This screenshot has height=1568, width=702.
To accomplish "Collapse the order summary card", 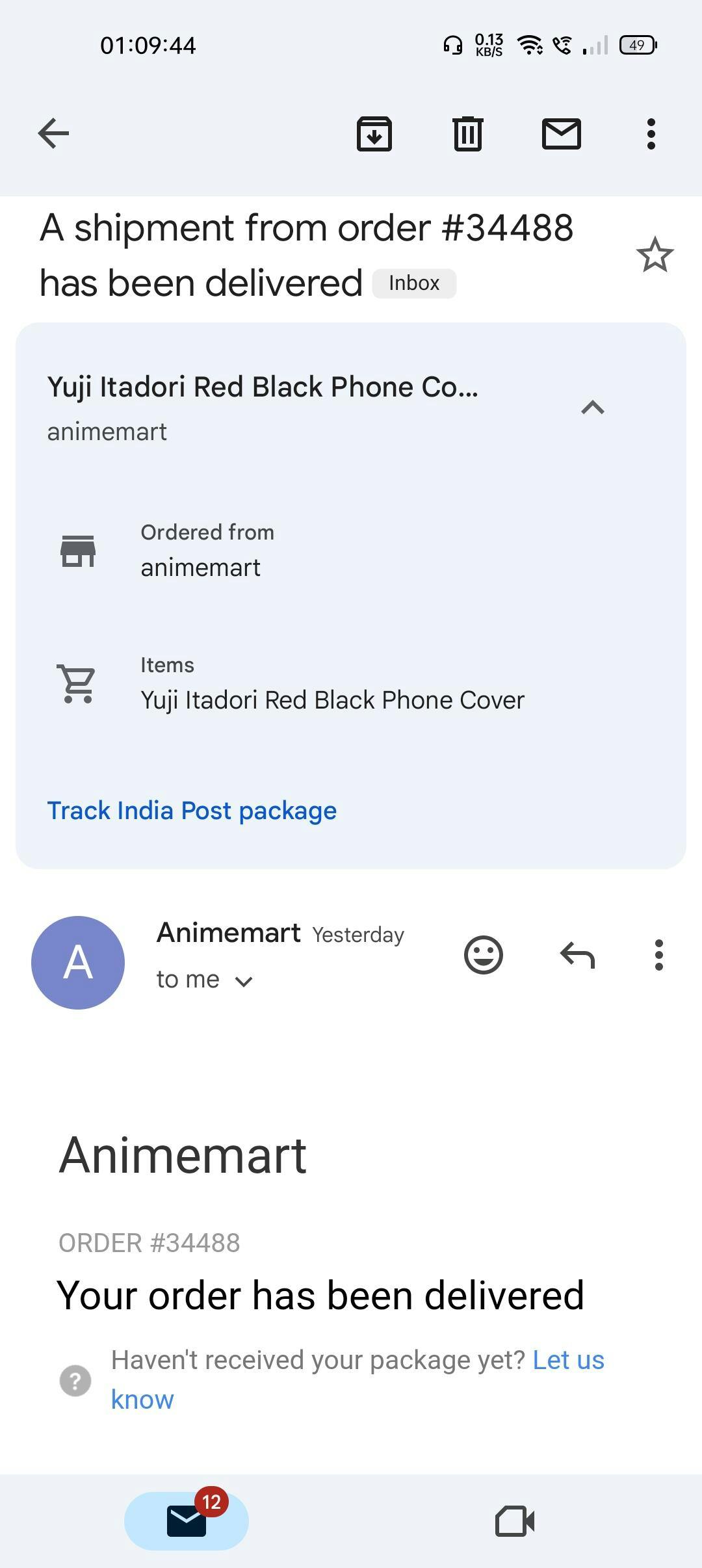I will (x=593, y=408).
